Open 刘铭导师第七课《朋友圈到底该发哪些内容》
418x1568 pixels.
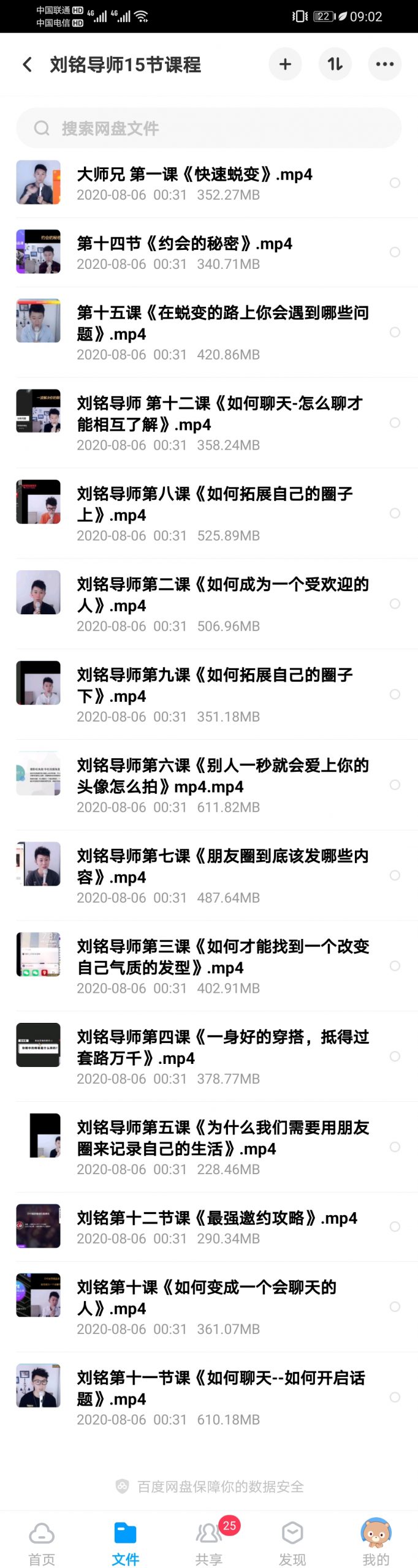tap(222, 875)
